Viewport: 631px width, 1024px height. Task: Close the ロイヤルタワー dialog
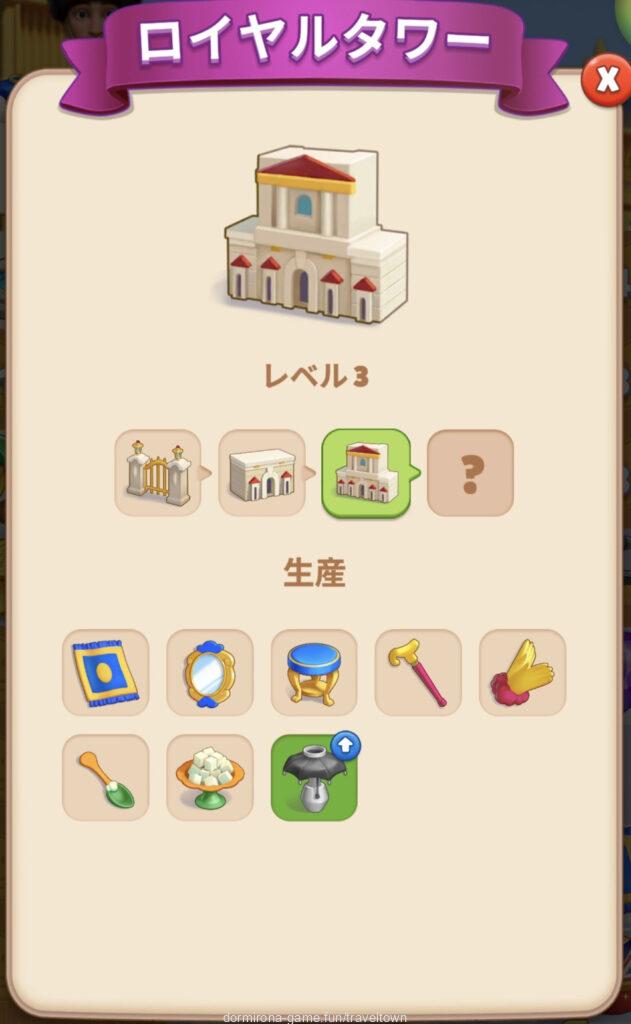coord(607,80)
